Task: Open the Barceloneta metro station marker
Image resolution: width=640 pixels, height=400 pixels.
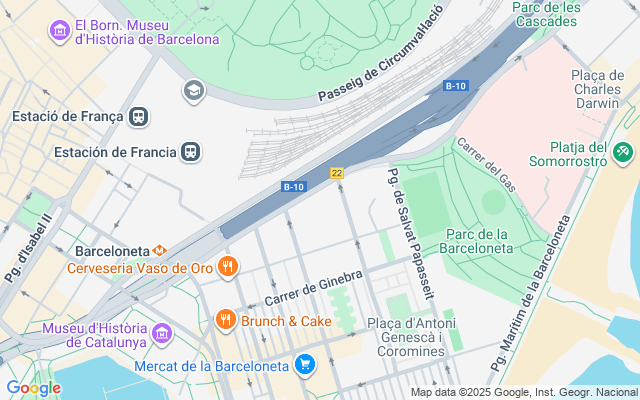Action: [x=158, y=250]
